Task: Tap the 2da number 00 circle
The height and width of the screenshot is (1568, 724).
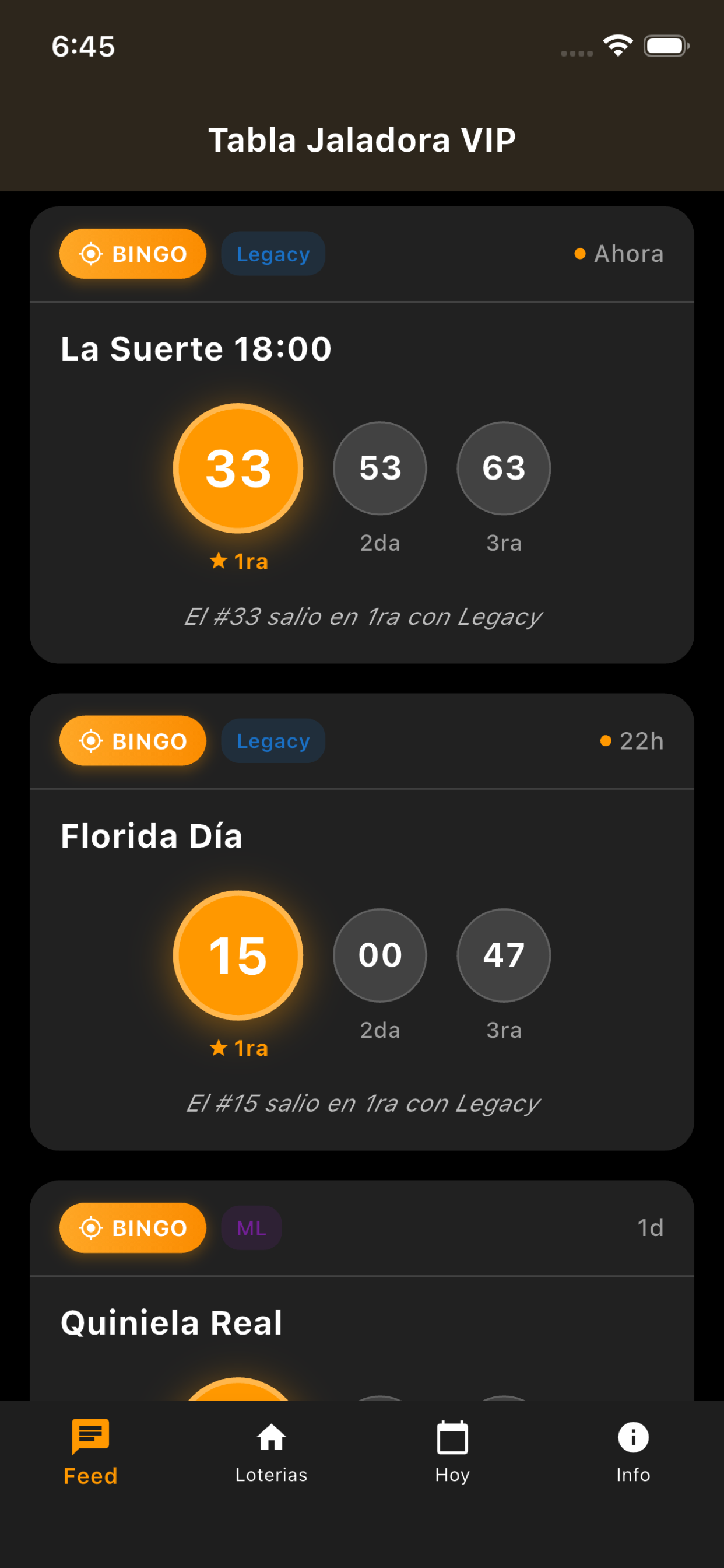Action: click(379, 955)
